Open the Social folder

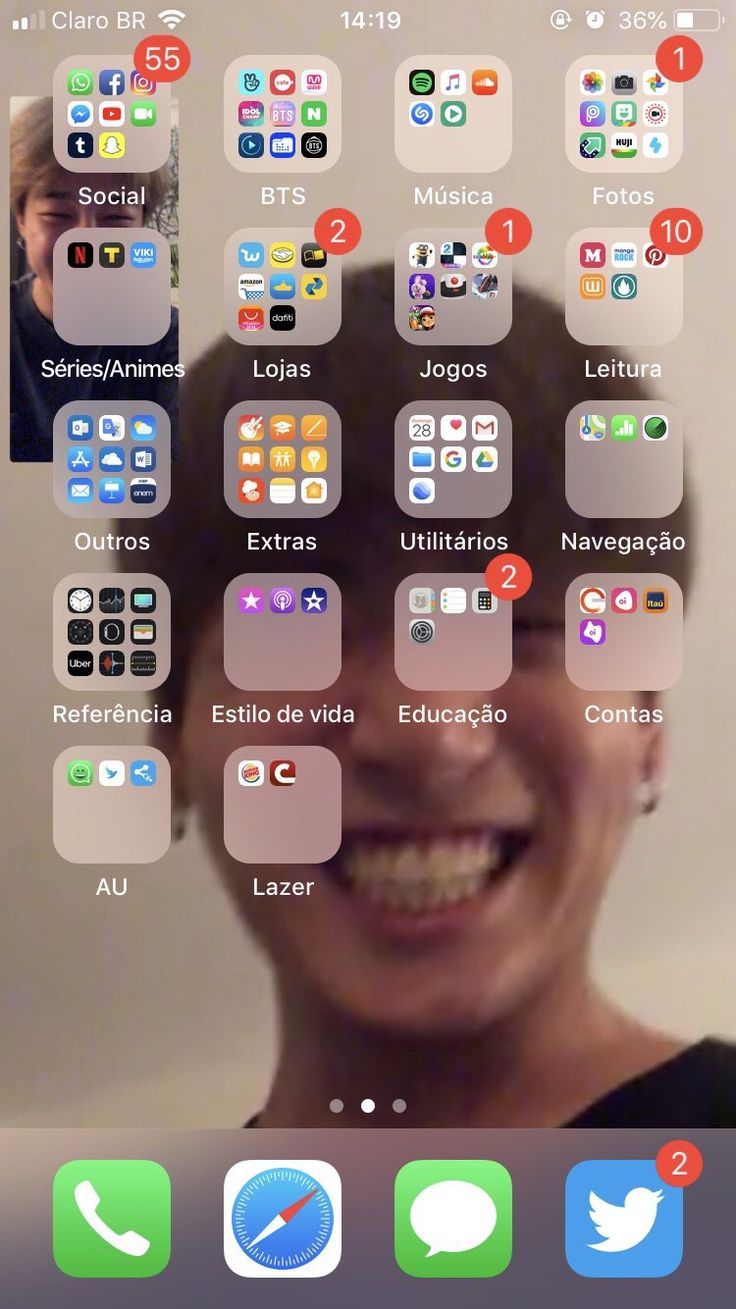coord(111,114)
